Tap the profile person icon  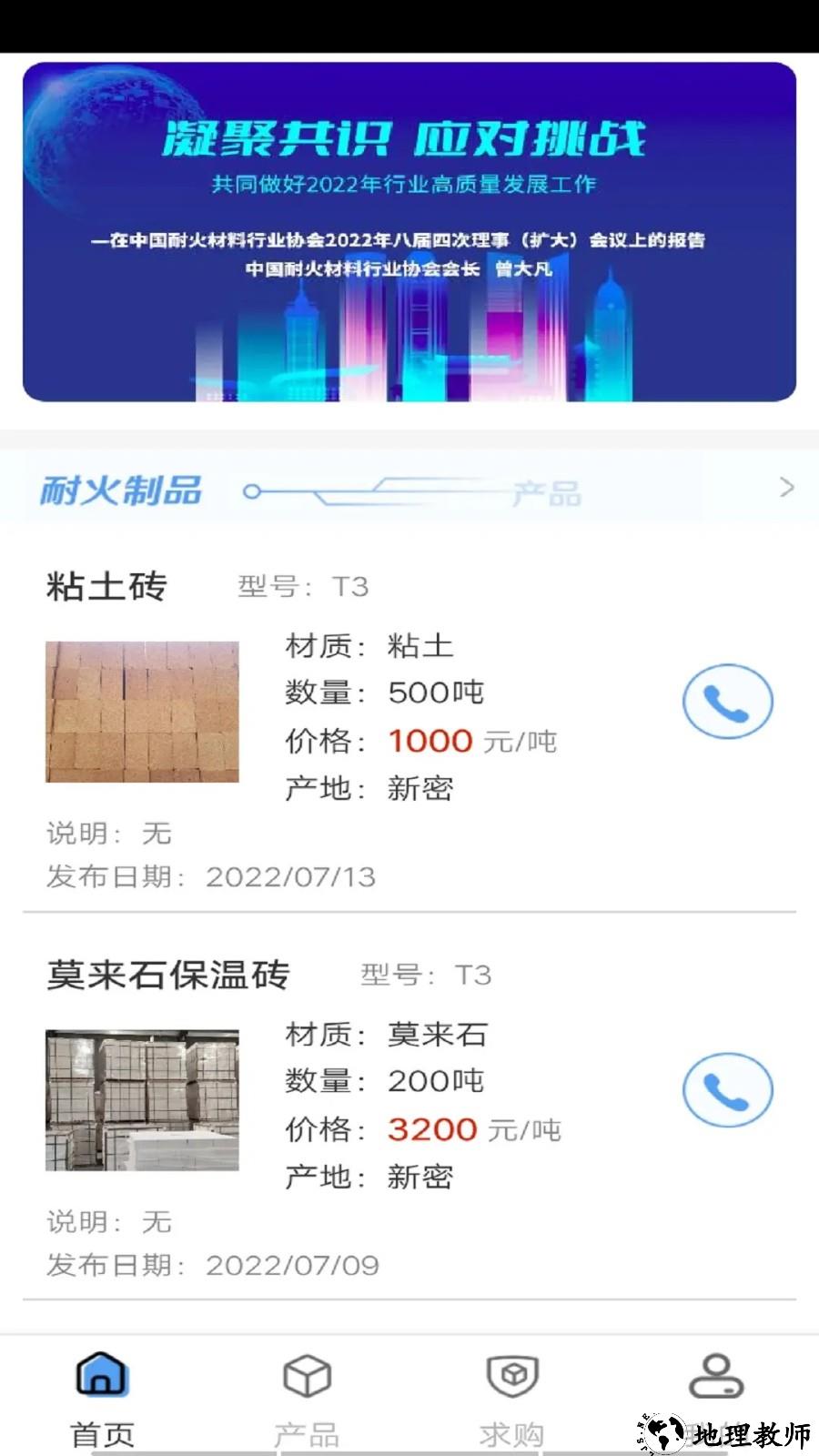pyautogui.click(x=718, y=1375)
